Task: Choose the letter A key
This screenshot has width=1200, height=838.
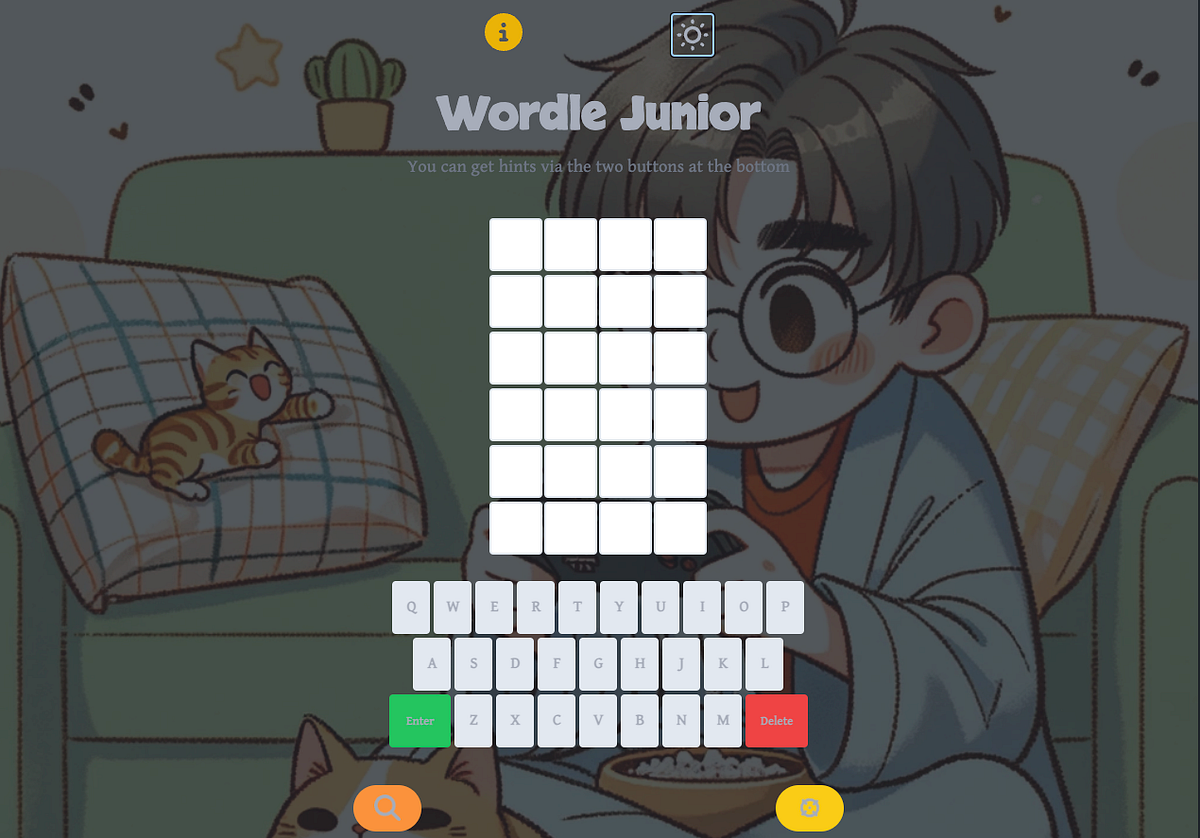Action: click(432, 663)
